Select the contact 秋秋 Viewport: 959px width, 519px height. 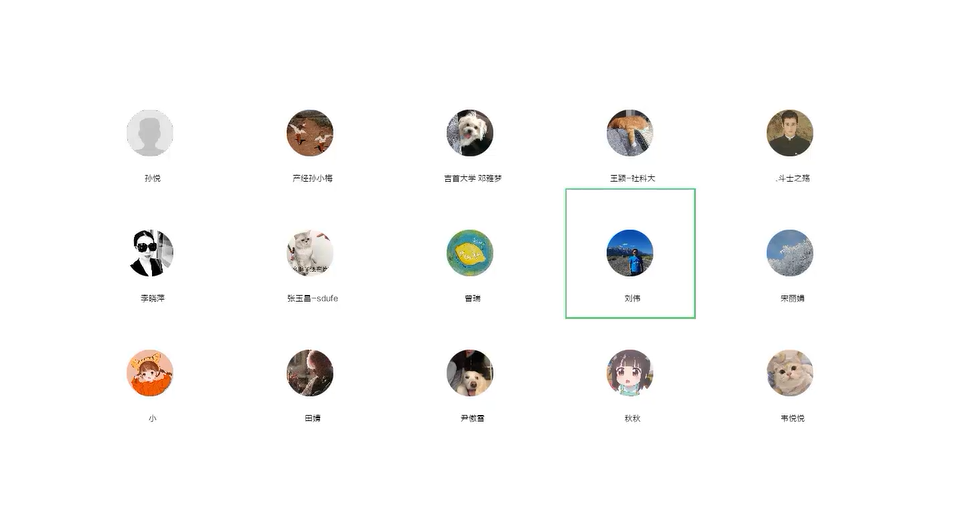click(630, 374)
